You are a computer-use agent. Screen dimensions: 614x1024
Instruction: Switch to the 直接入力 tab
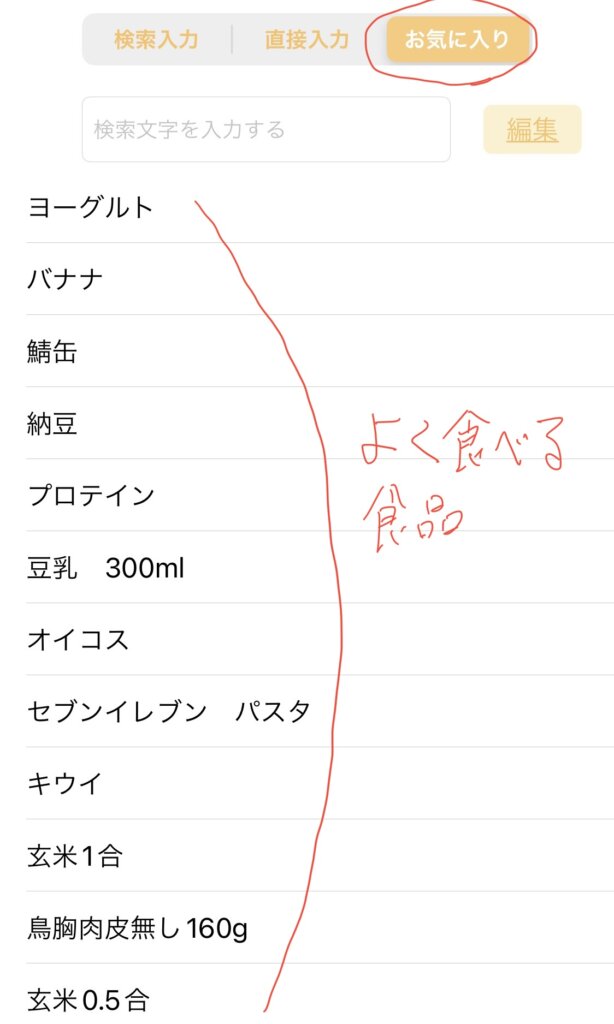307,40
